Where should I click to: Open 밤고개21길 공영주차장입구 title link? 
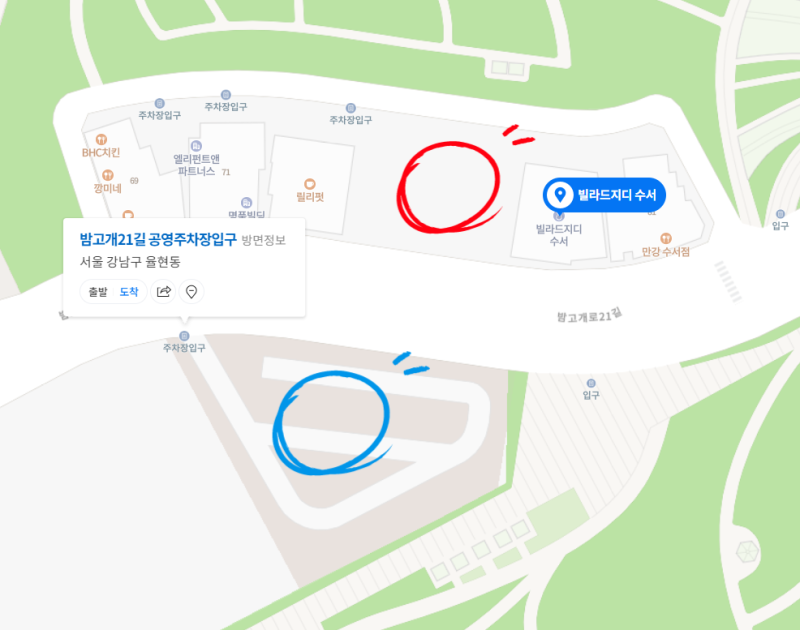pyautogui.click(x=158, y=239)
